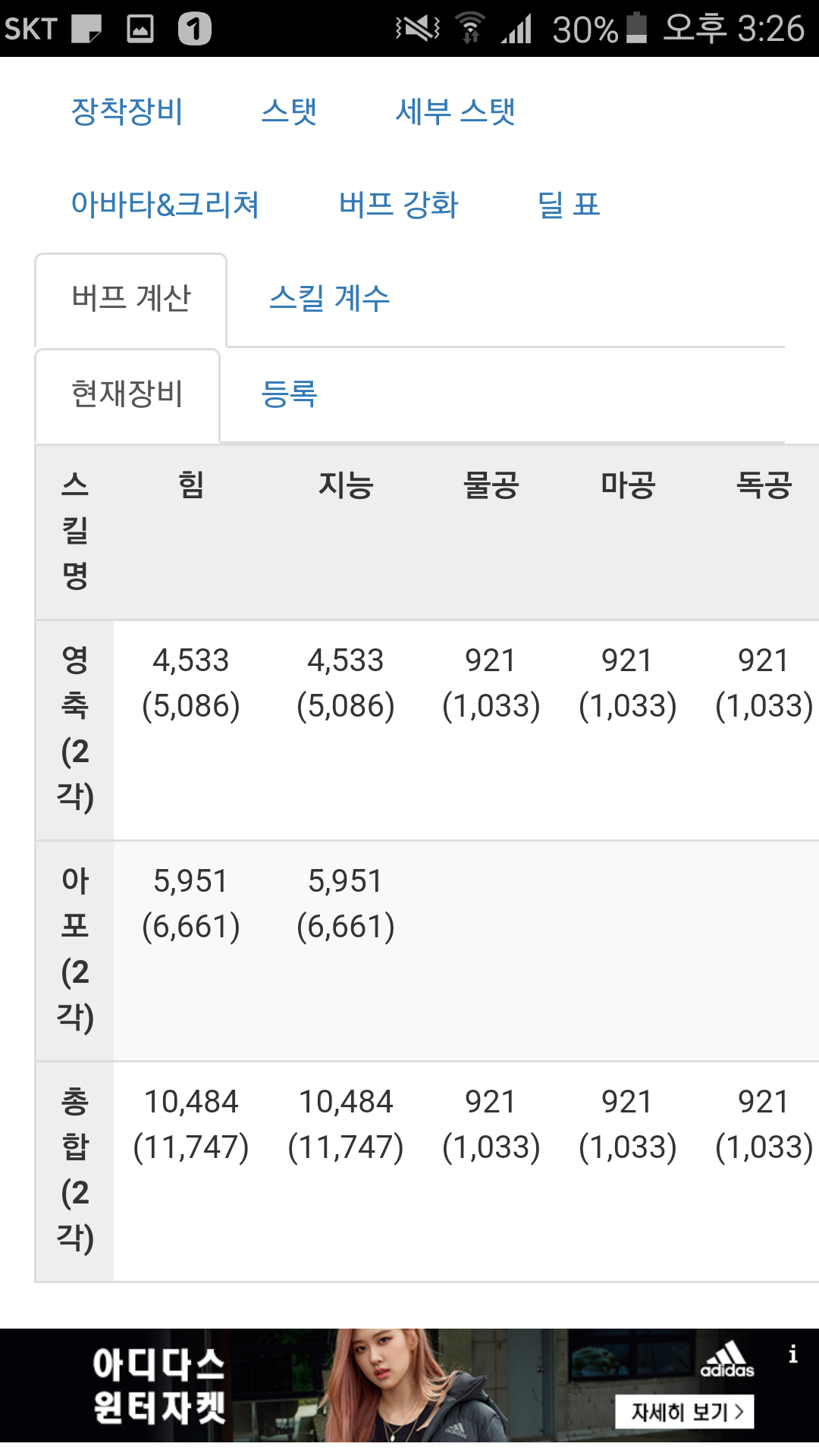Switch to the 버프 강화 tab

(x=399, y=205)
